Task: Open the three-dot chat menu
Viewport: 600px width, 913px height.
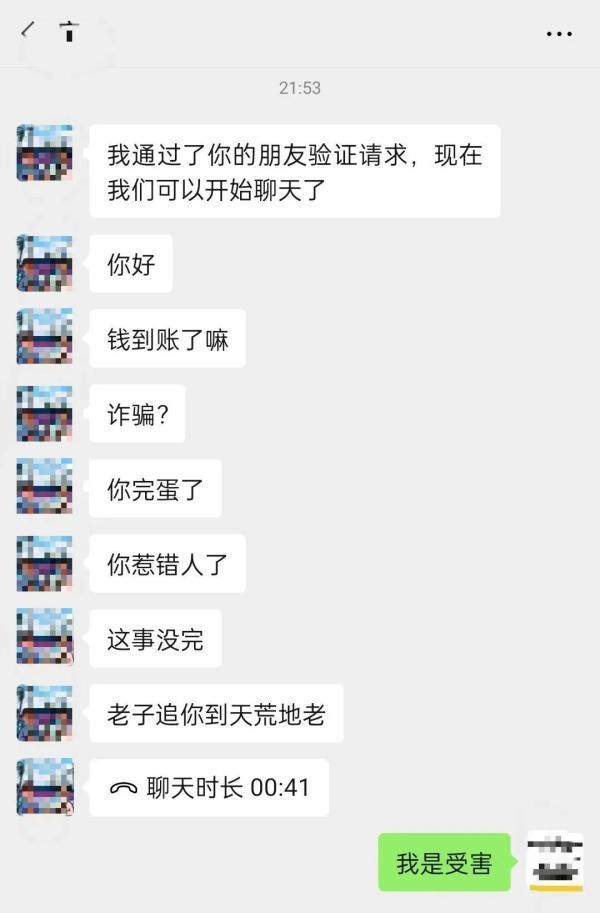Action: pos(558,34)
